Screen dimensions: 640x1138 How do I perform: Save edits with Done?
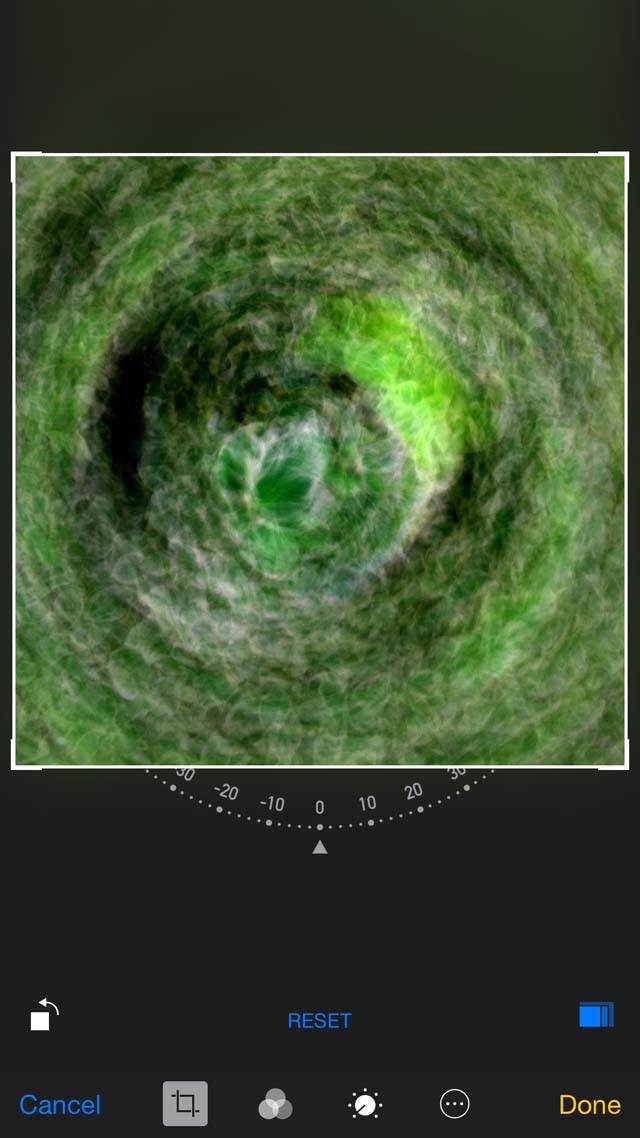pyautogui.click(x=589, y=1105)
